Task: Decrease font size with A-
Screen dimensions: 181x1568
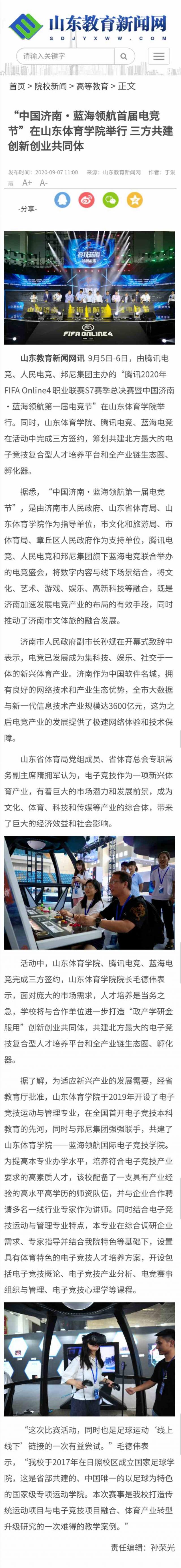Action: (x=44, y=183)
